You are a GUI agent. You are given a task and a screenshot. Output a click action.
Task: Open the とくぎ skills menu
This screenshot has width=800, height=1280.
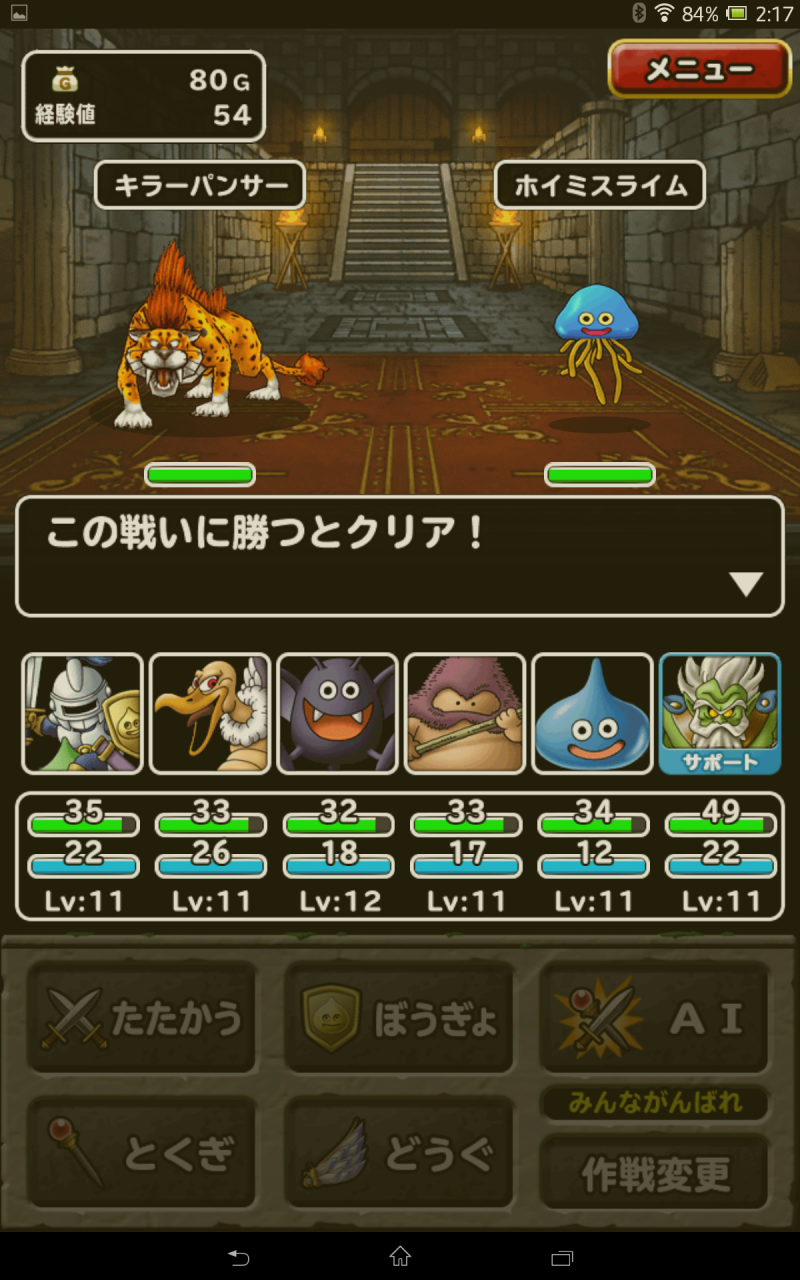tap(141, 1152)
